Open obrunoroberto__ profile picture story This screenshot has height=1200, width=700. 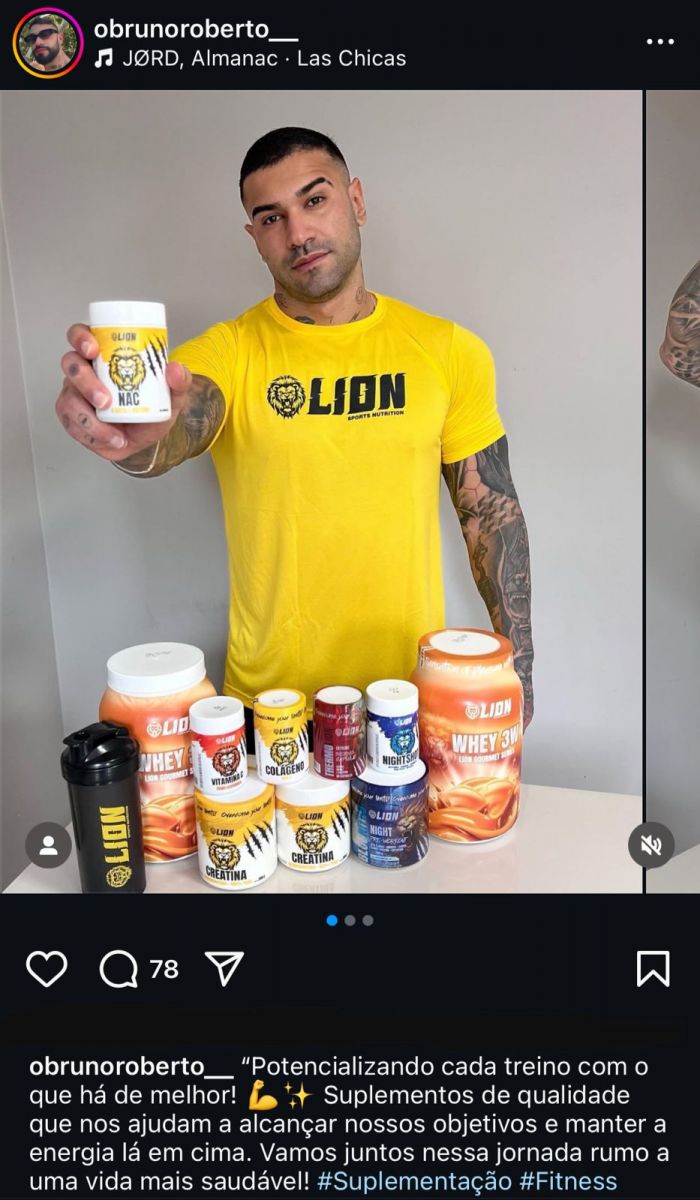[x=48, y=43]
